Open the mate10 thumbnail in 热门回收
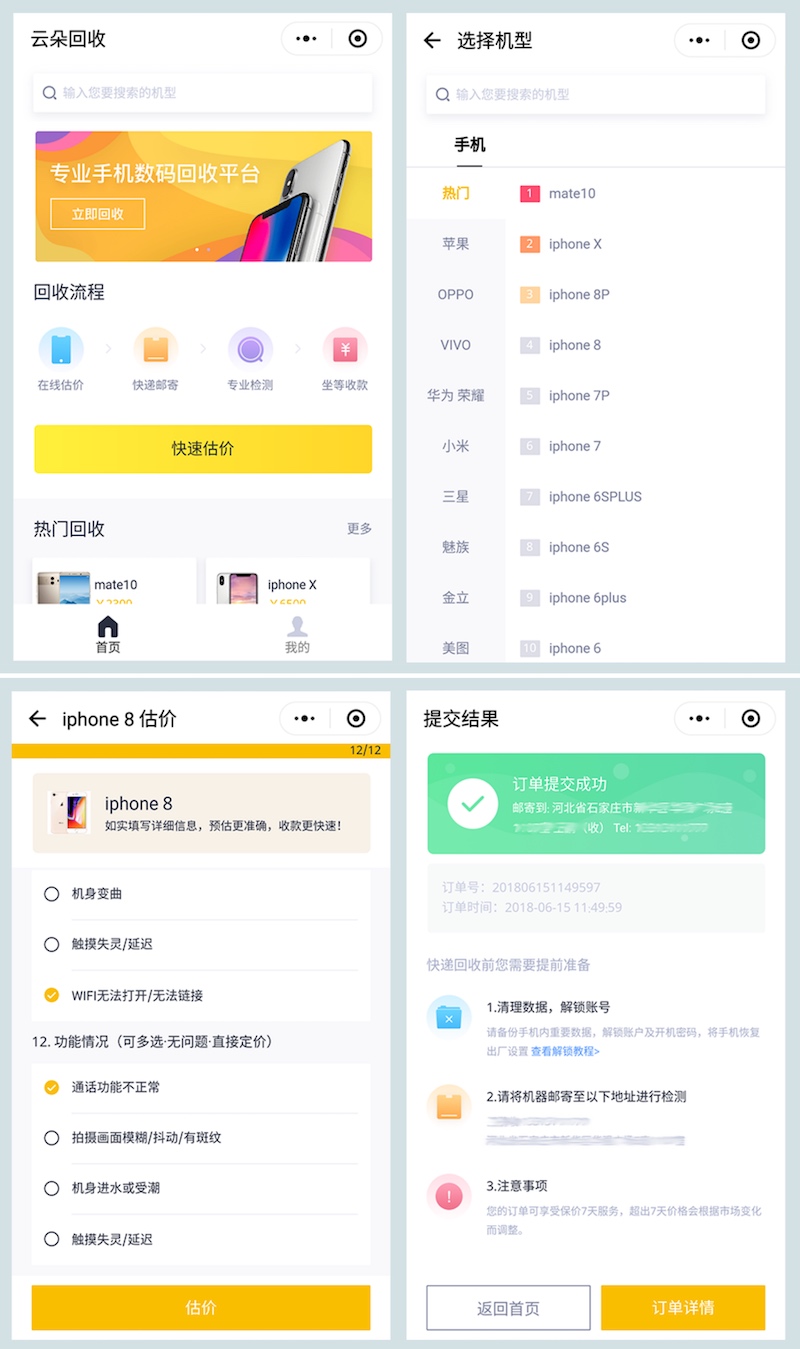 tap(64, 585)
